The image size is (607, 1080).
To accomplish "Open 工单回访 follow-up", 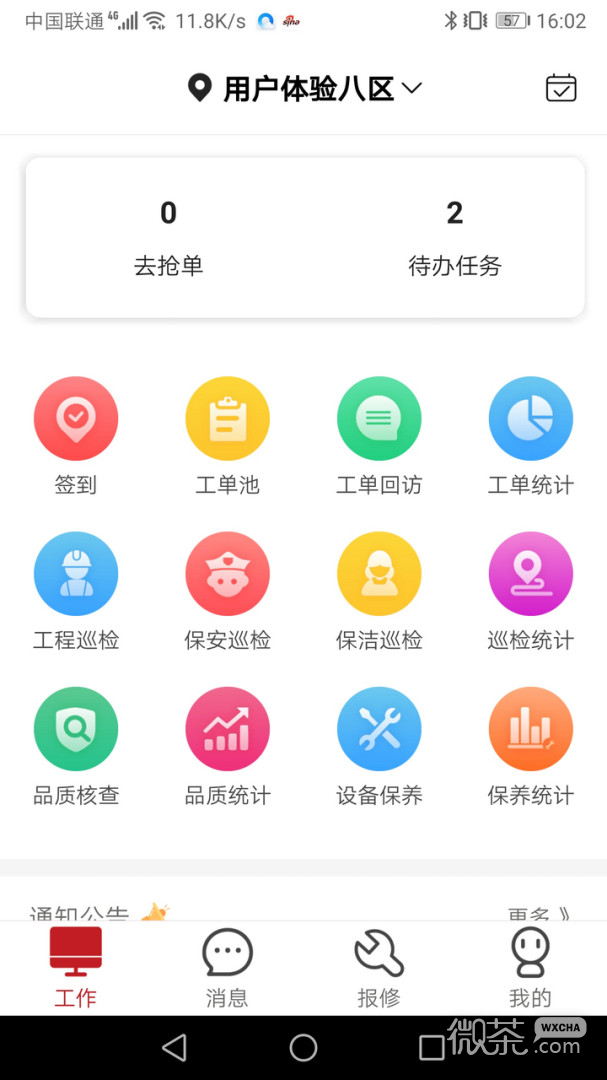I will [x=379, y=419].
